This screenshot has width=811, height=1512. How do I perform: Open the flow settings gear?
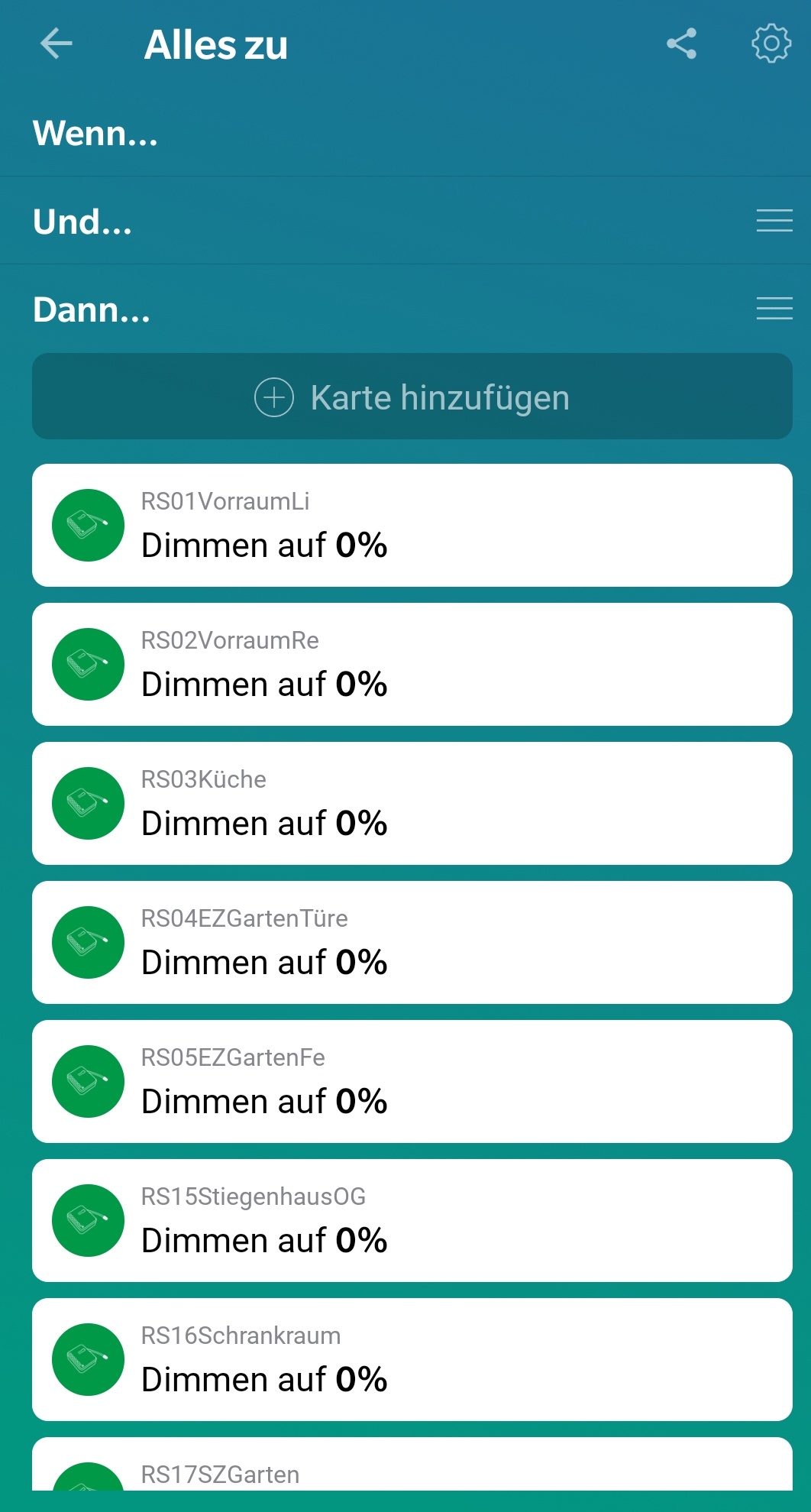(x=771, y=44)
